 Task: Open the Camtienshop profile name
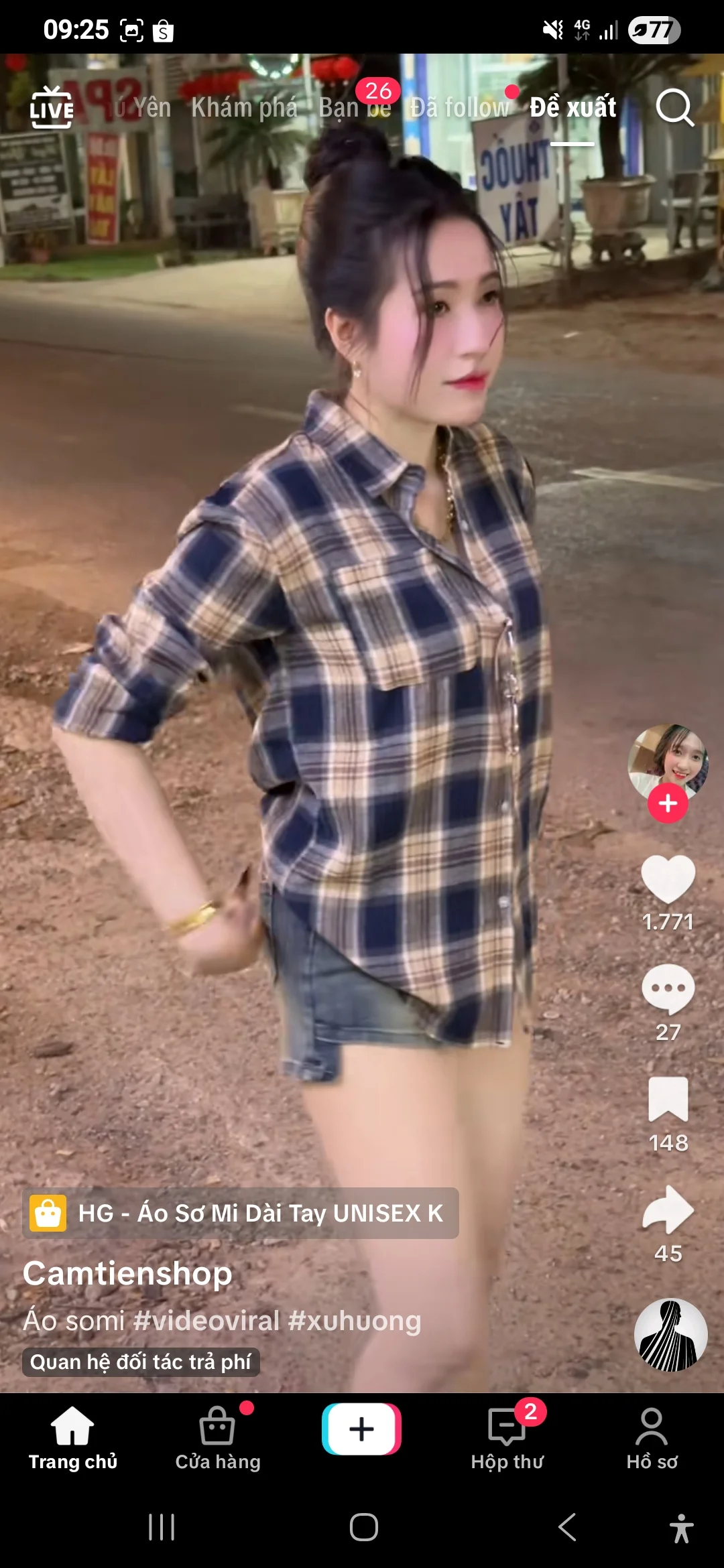click(x=127, y=1274)
